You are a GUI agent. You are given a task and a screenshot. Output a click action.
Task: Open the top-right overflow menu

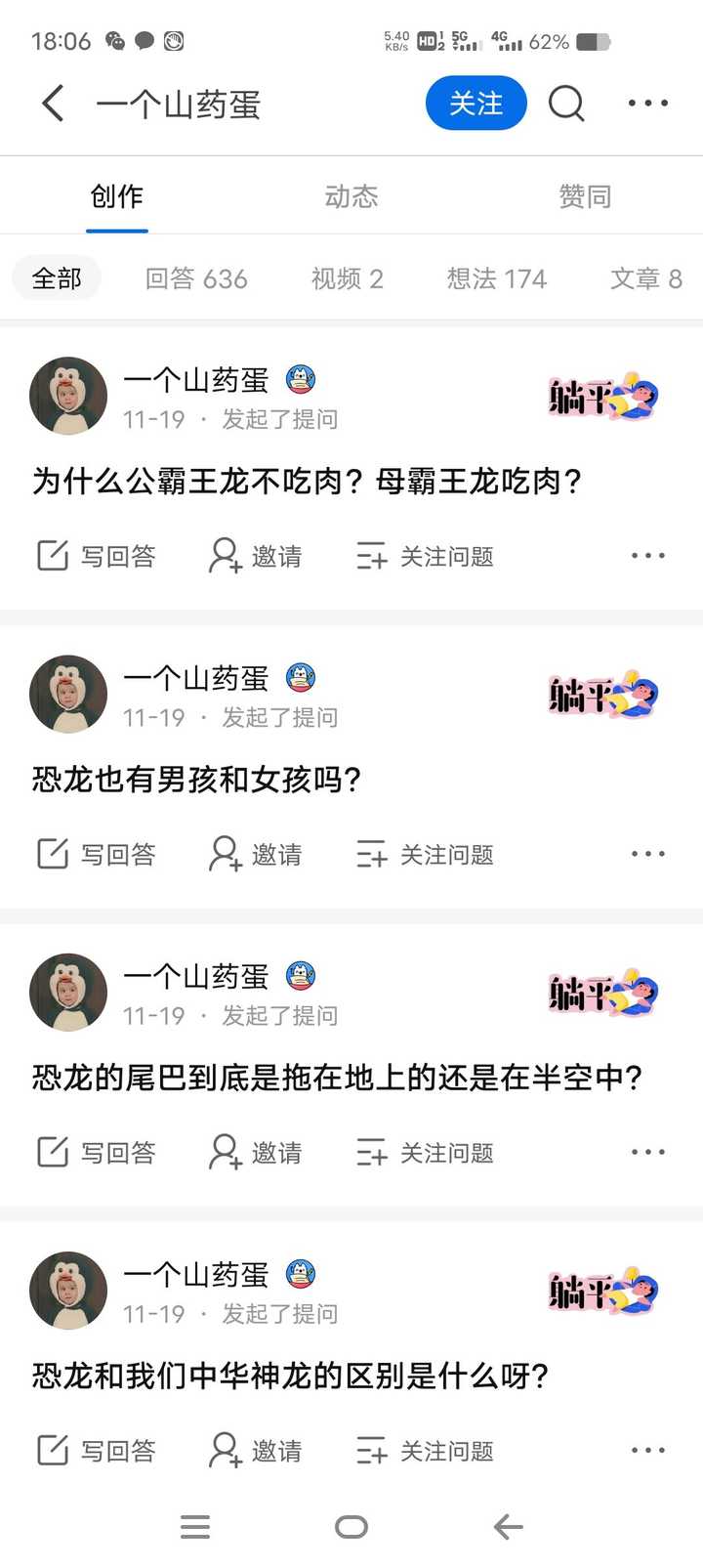pyautogui.click(x=647, y=103)
